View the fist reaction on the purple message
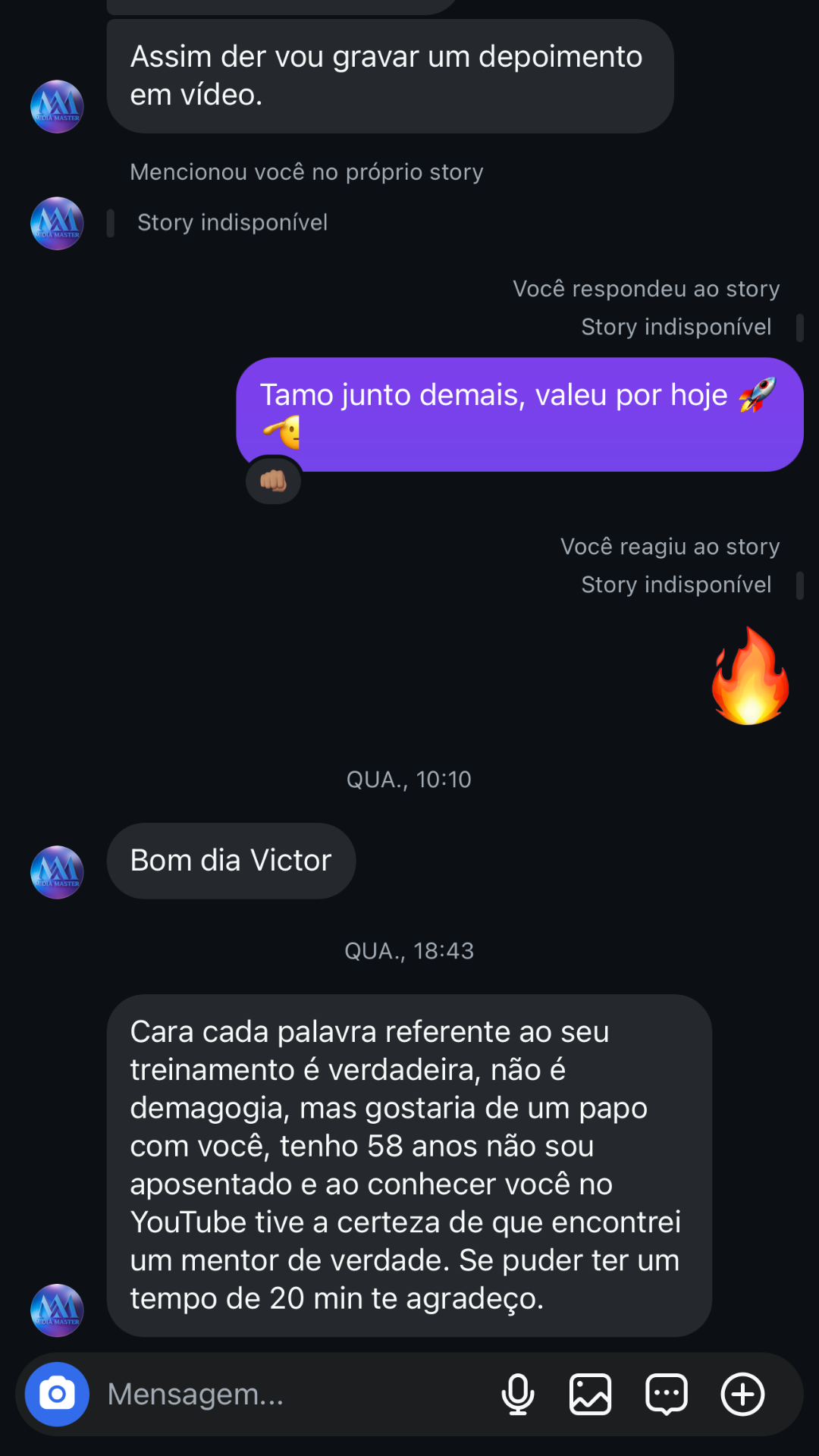The width and height of the screenshot is (819, 1456). click(x=274, y=481)
